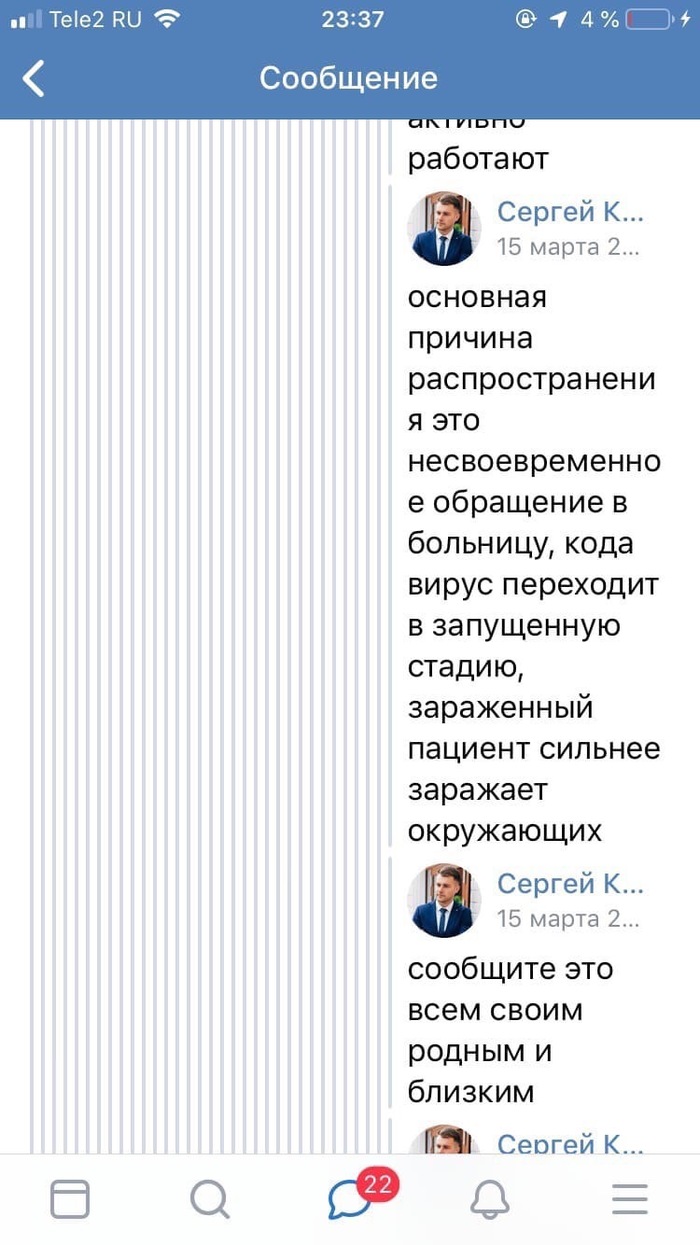Open Сергей К... profile above 'основная причина'
Screen dimensions: 700x1245
tap(570, 212)
